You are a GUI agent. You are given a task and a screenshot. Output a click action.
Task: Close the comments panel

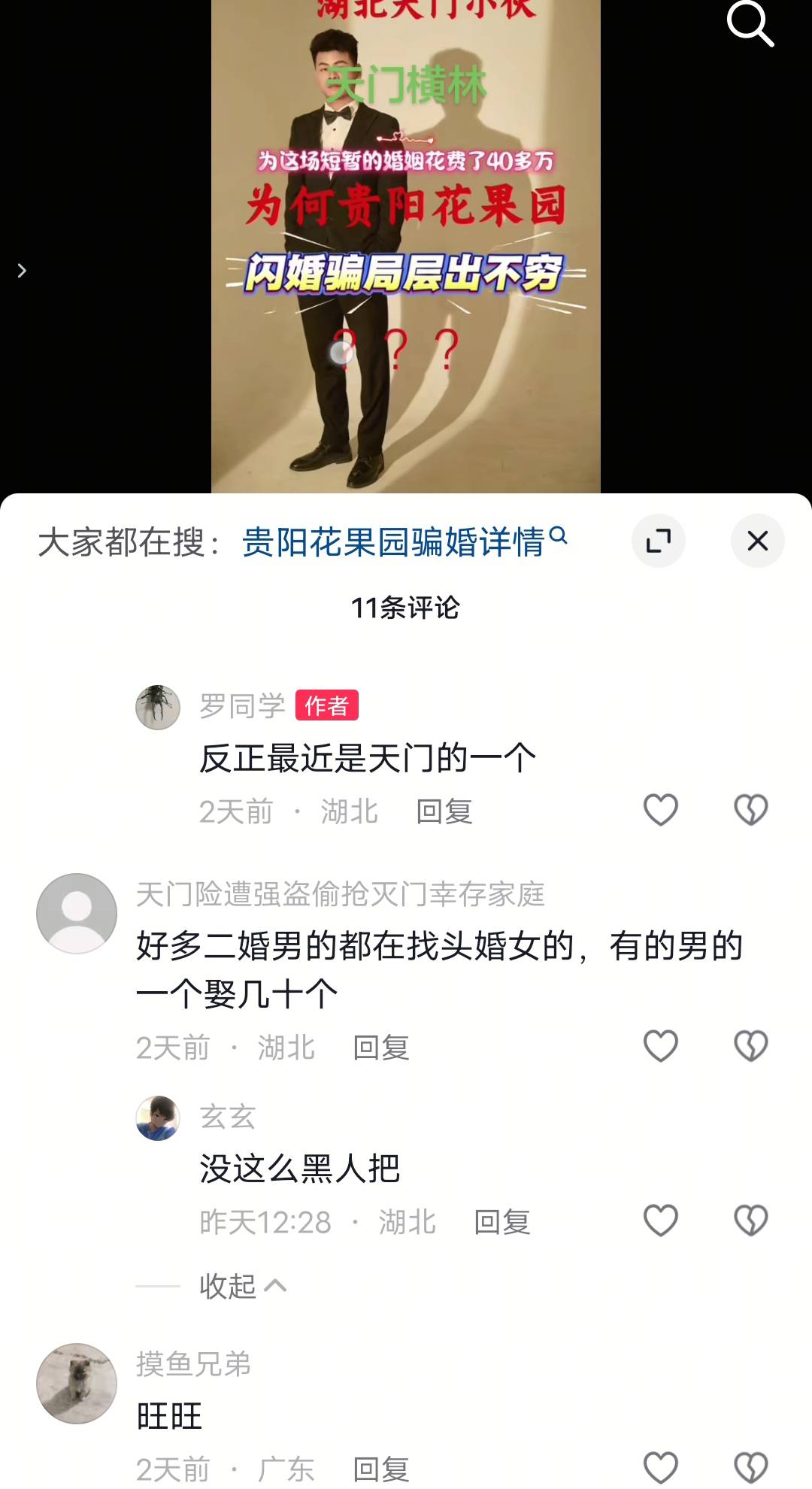coord(757,541)
